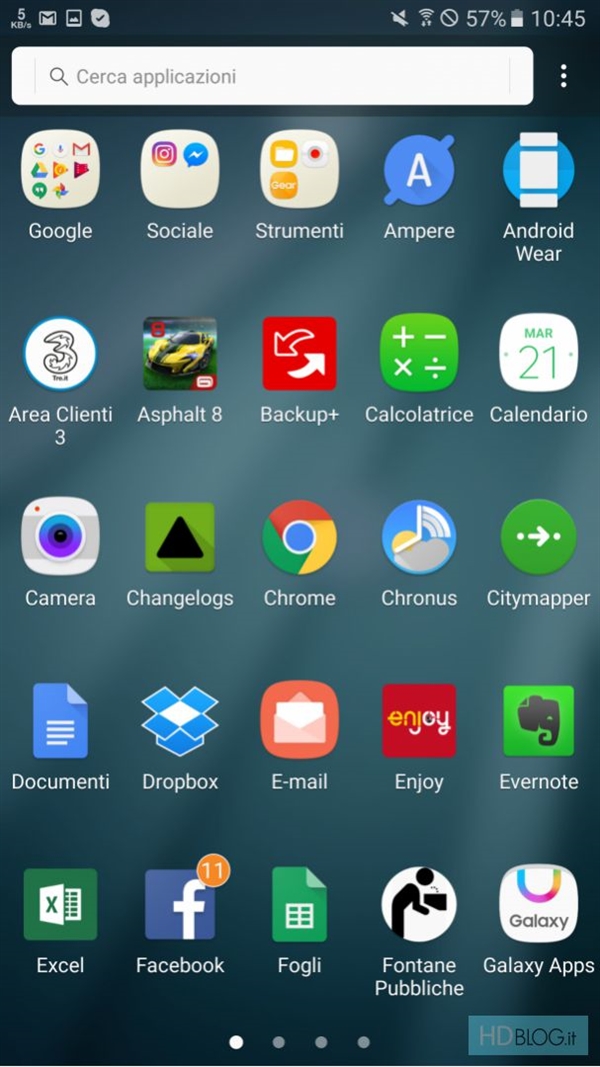Go to the second app page dot
600x1067 pixels.
[279, 1042]
